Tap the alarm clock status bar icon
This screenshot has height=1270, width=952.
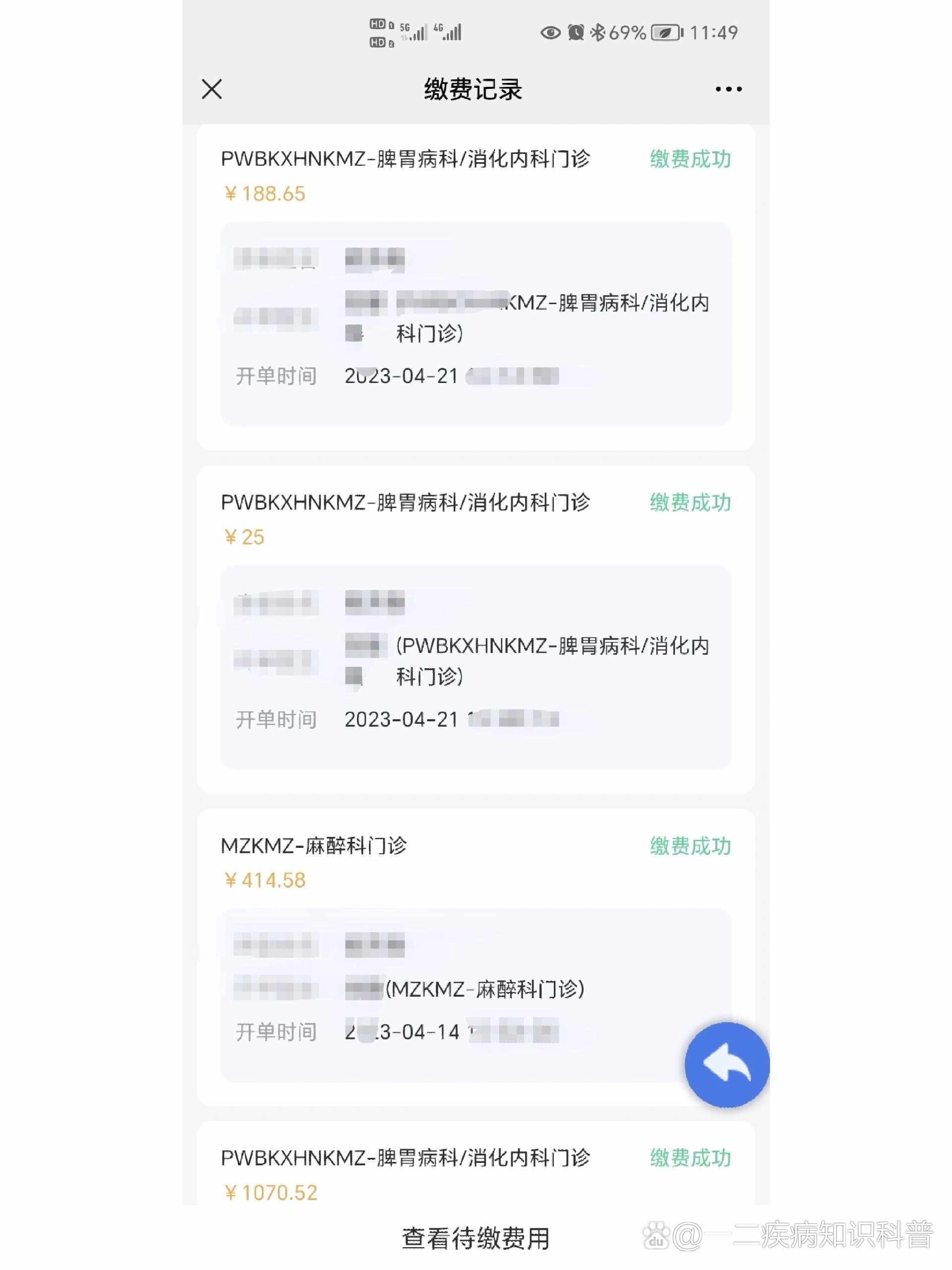pos(577,33)
